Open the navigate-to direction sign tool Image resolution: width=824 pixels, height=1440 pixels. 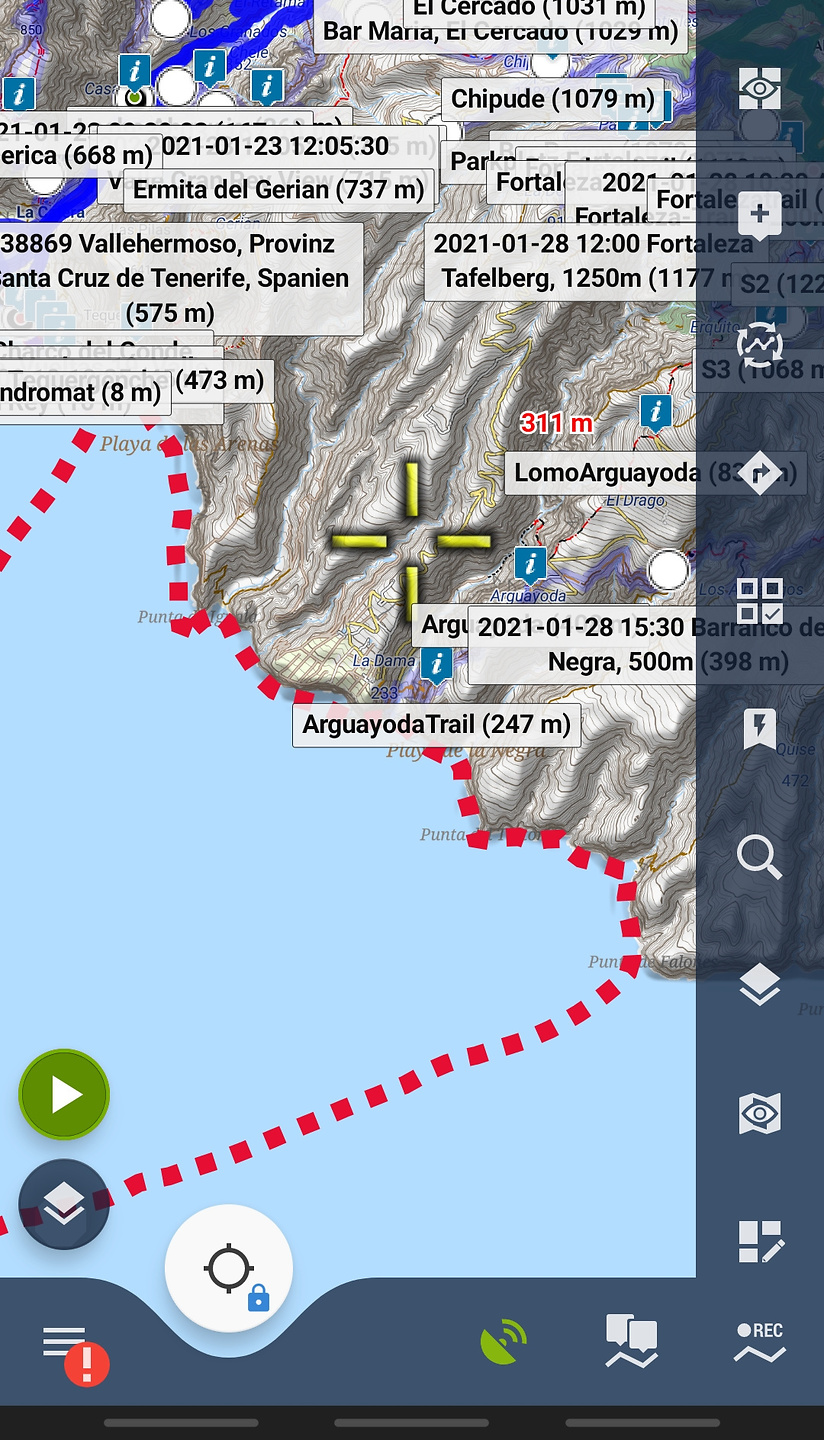pyautogui.click(x=760, y=472)
